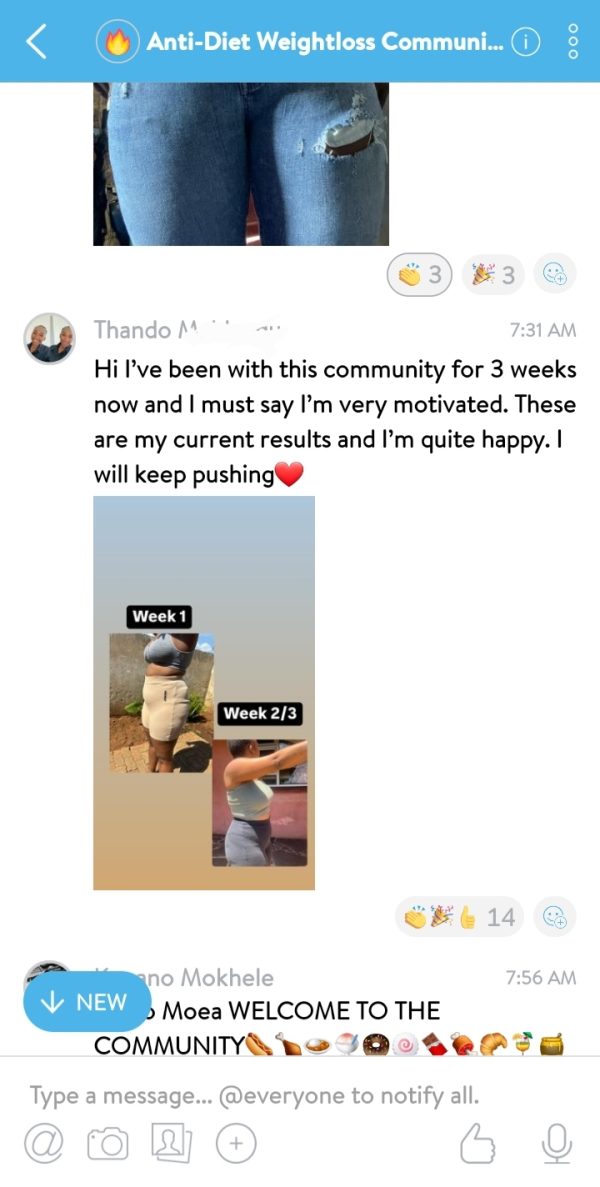Open the community info icon
Viewport: 600px width, 1187px height.
(526, 41)
